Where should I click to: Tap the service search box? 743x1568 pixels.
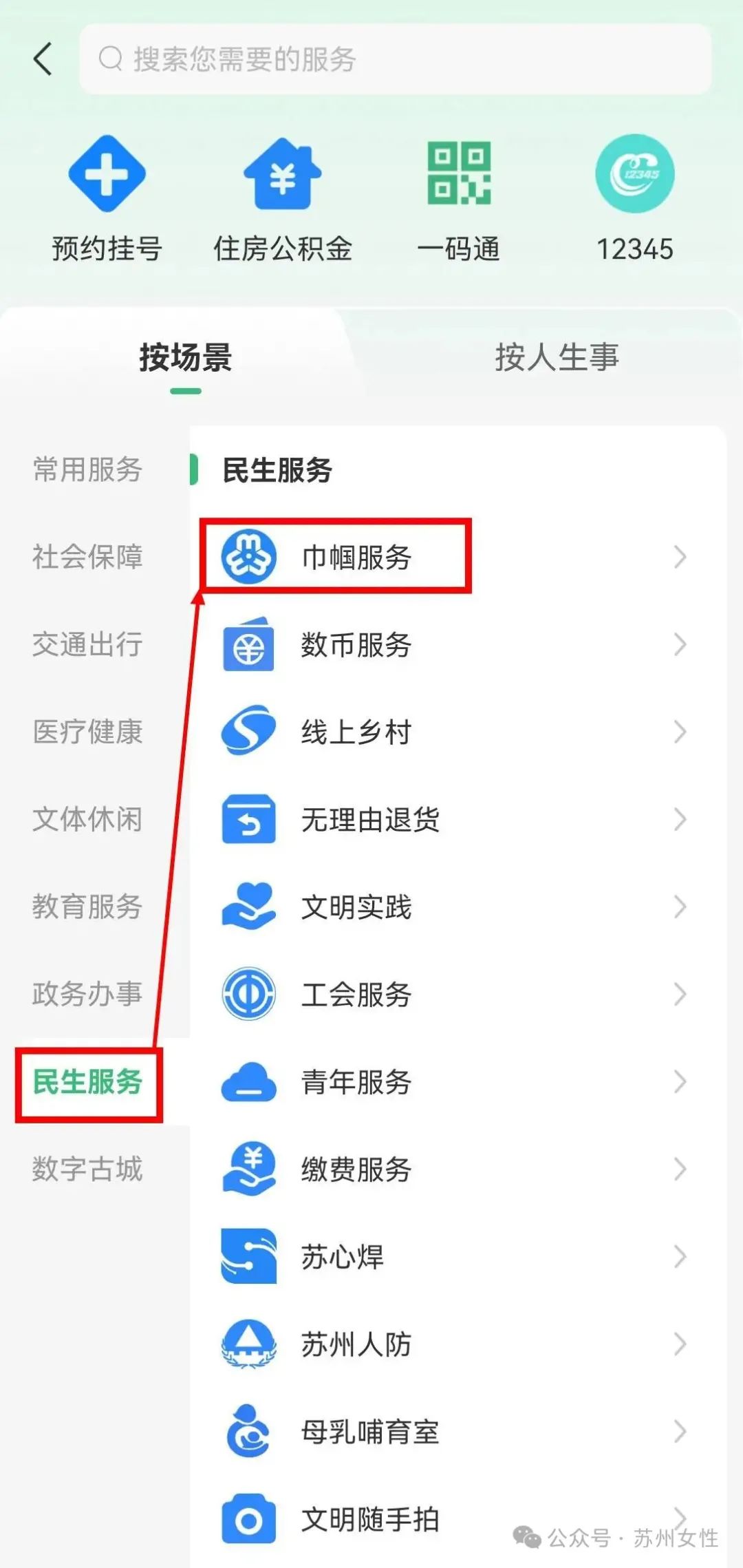coord(396,59)
